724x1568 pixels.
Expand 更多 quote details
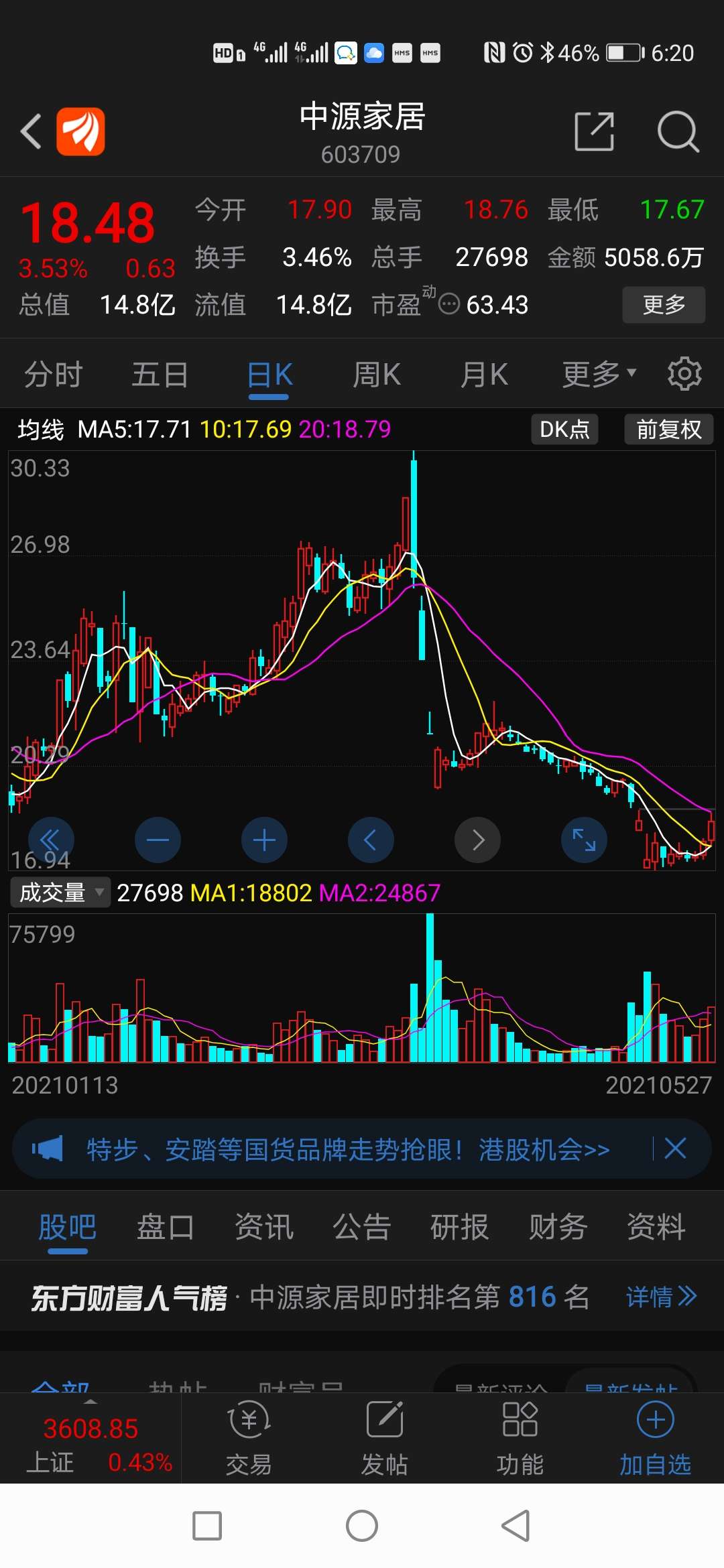[x=663, y=305]
